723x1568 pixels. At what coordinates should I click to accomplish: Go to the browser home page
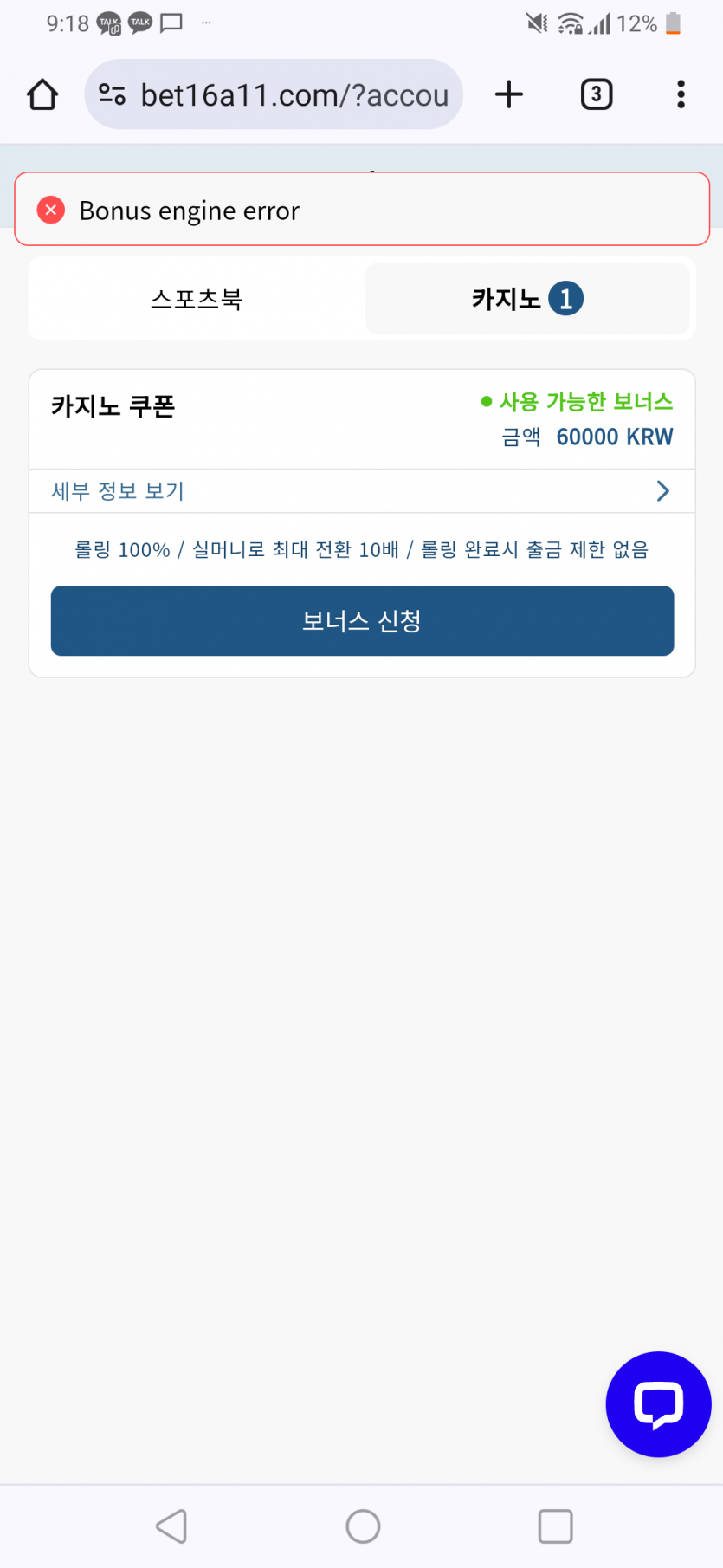pos(42,94)
